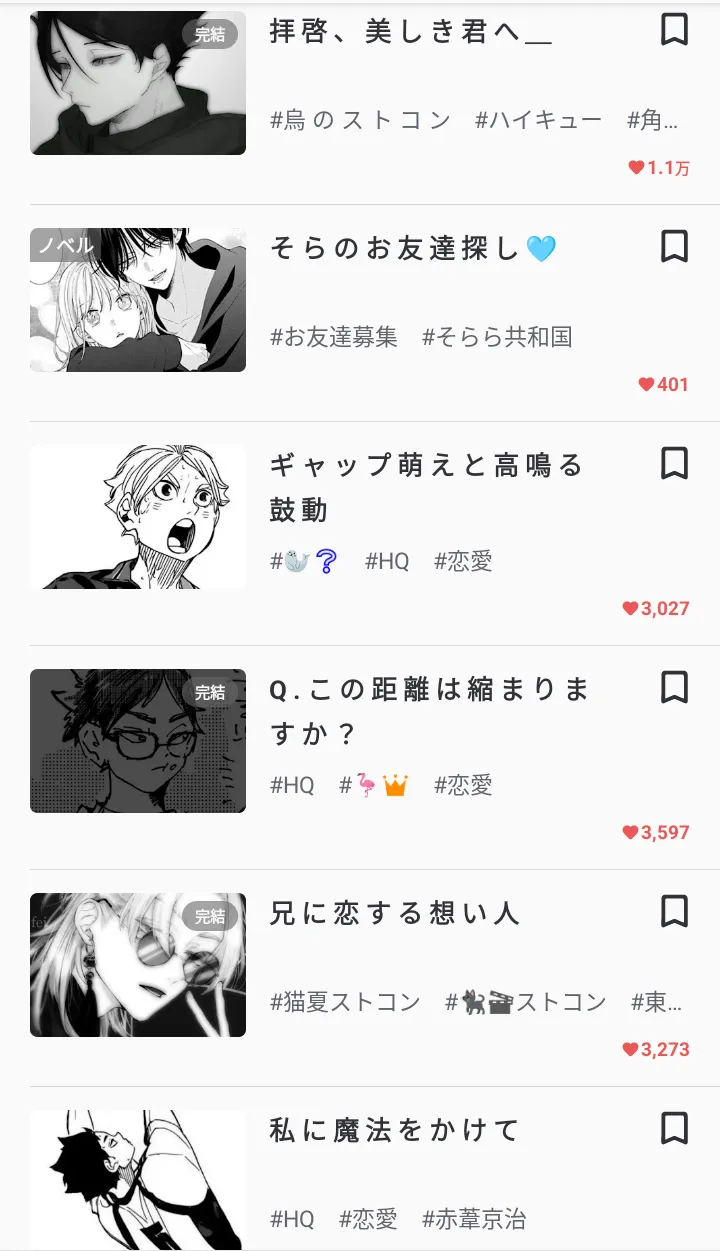
Task: Bookmark the story 兄に恋する想い人
Action: tap(675, 911)
